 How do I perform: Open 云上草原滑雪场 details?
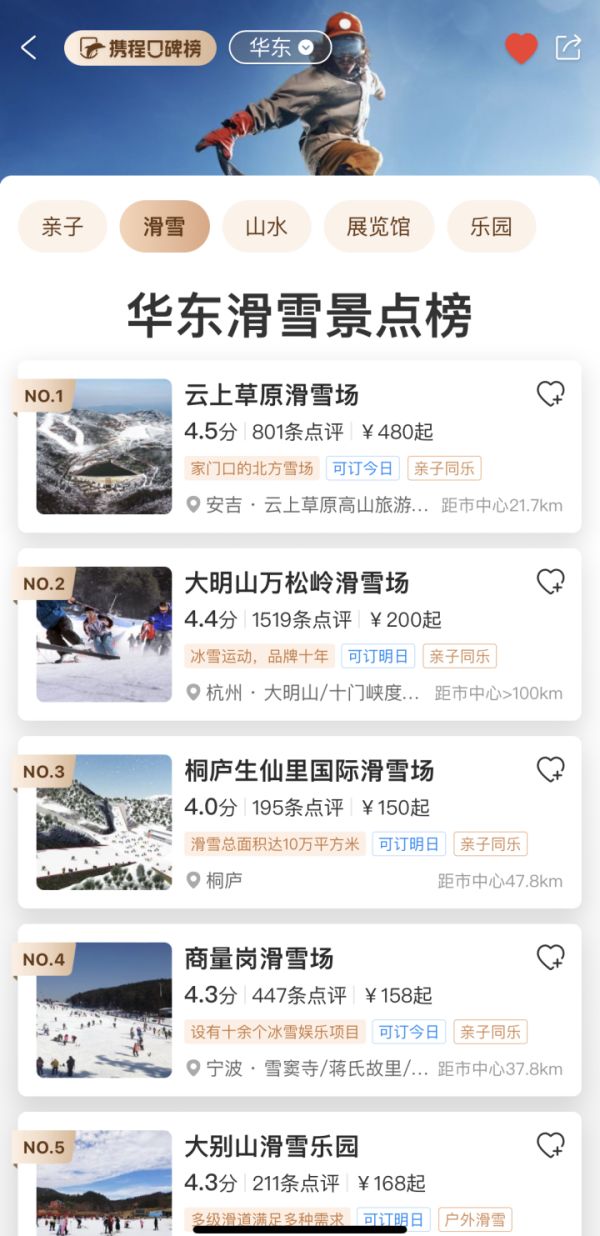click(x=271, y=395)
